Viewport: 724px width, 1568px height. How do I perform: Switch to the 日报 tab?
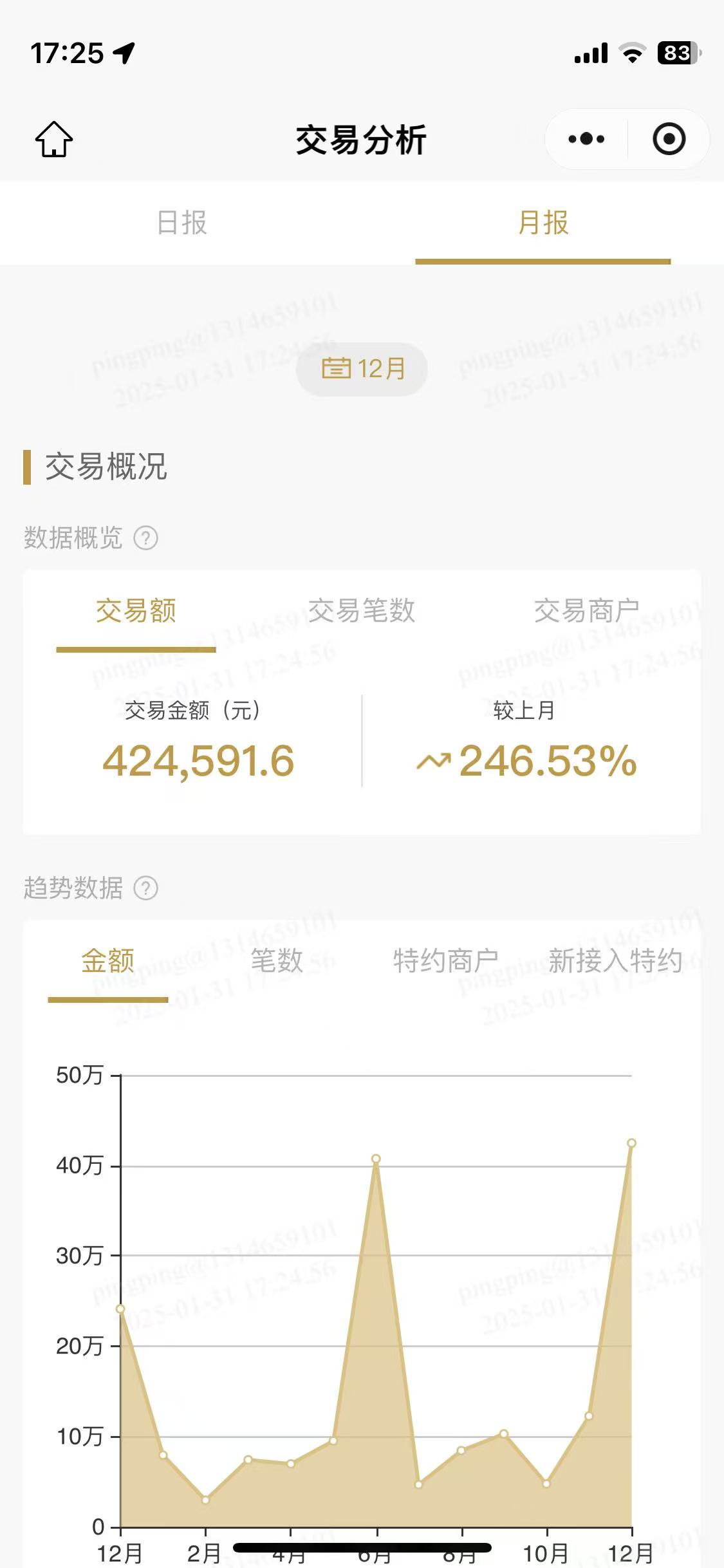click(182, 223)
